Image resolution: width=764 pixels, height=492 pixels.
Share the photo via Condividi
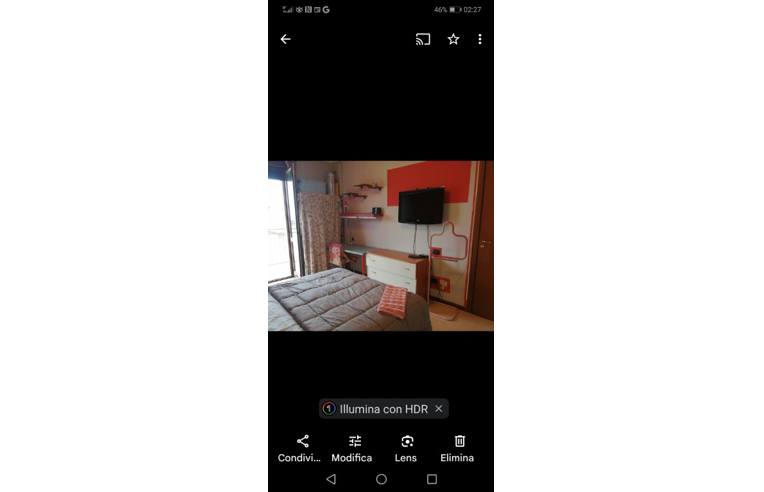302,447
